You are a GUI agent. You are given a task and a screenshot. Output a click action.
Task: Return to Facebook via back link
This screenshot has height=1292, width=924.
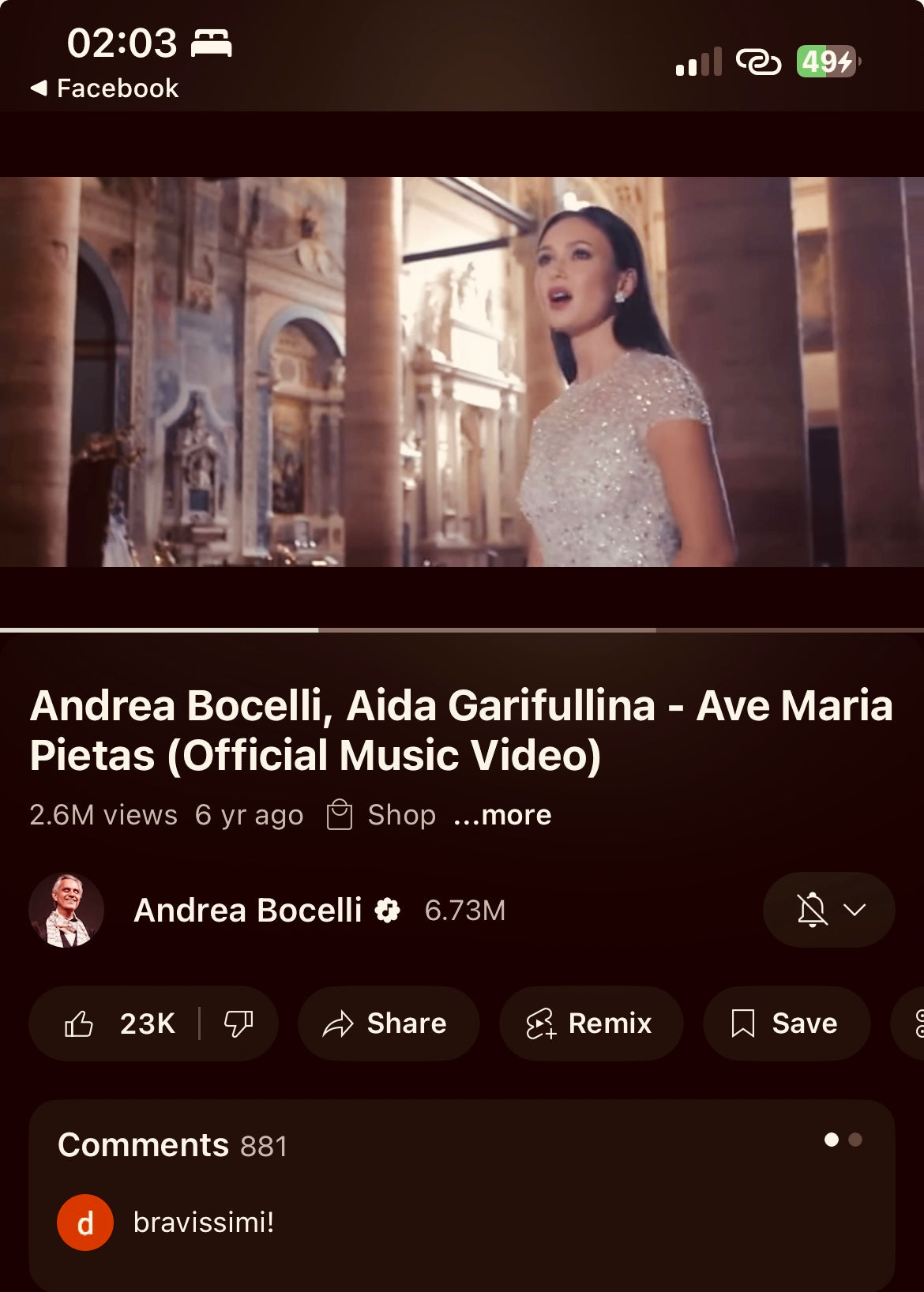104,88
